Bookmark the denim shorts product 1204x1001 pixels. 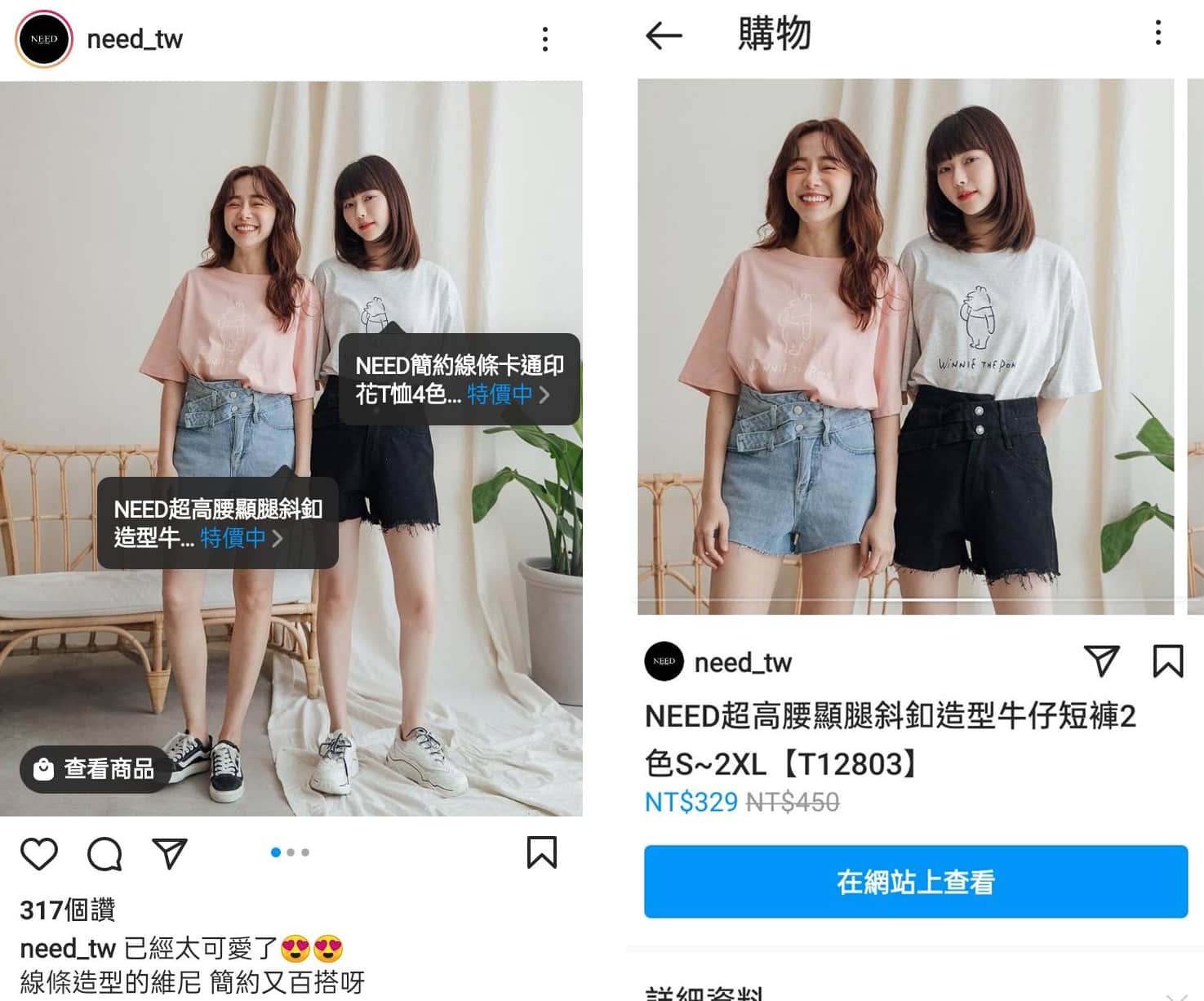[1167, 661]
